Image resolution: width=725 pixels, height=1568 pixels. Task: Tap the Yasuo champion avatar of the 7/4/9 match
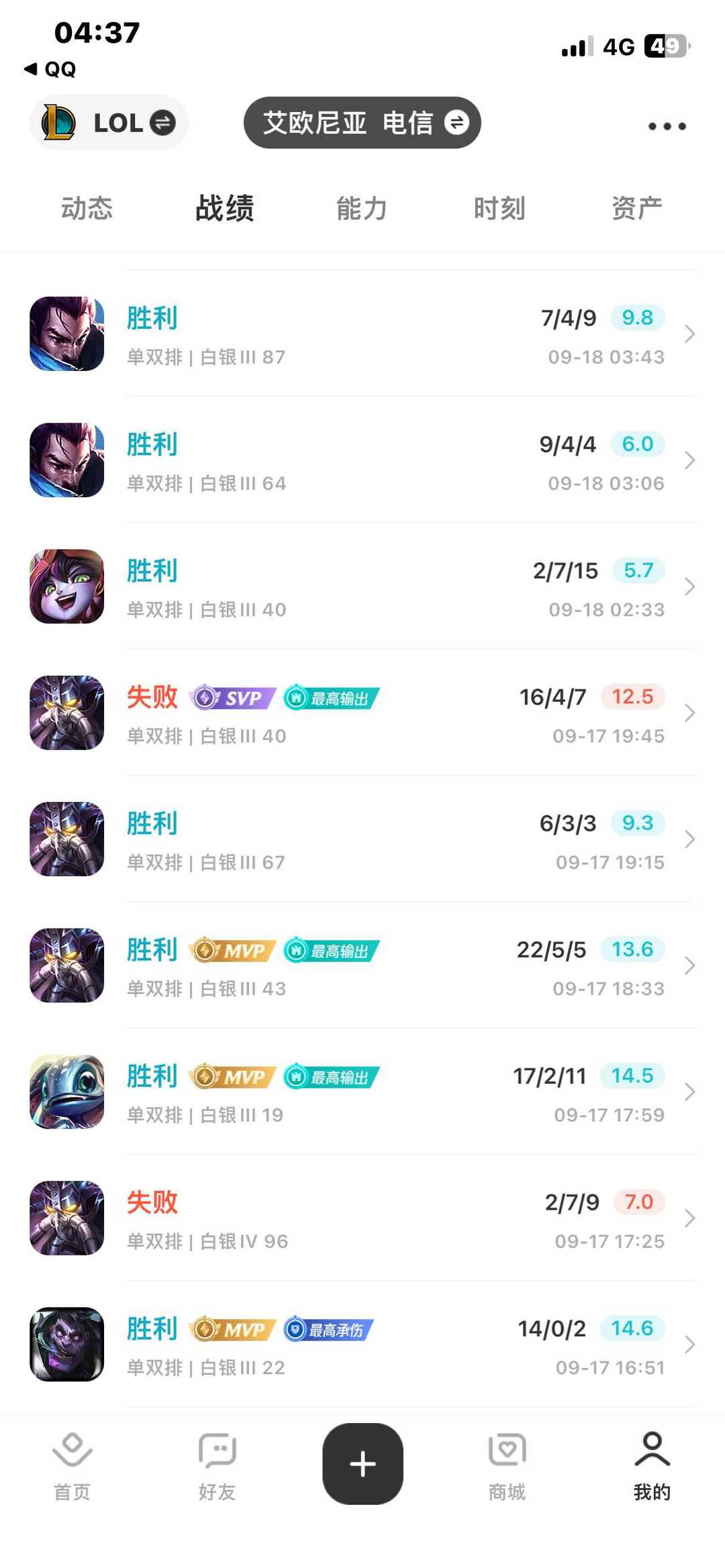tap(65, 333)
